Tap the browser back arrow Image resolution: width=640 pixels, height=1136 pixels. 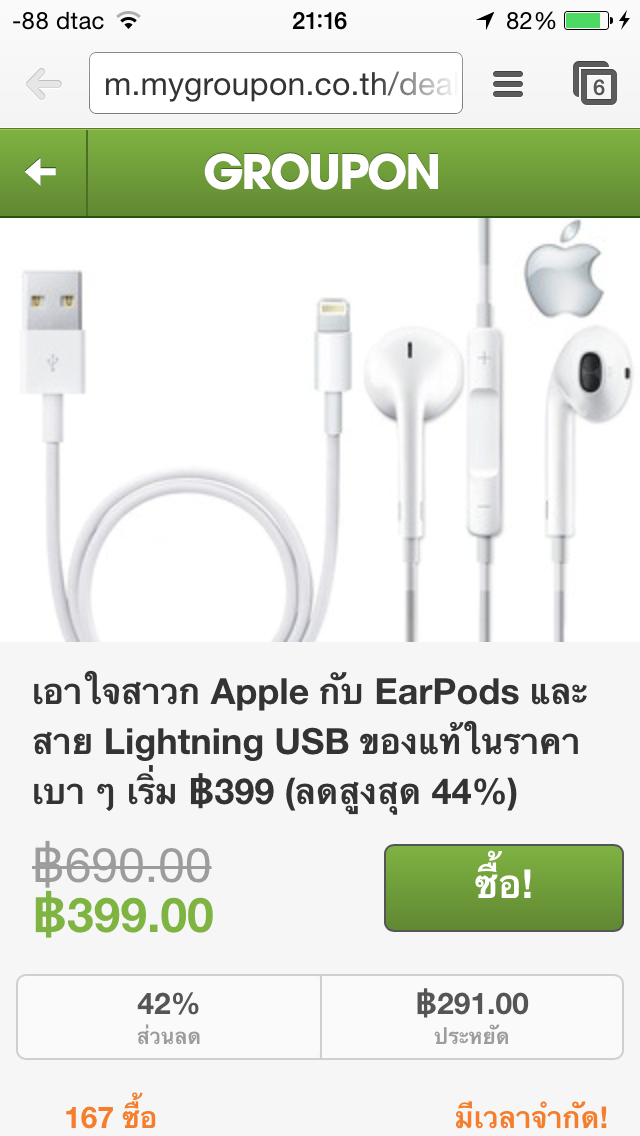pyautogui.click(x=43, y=86)
